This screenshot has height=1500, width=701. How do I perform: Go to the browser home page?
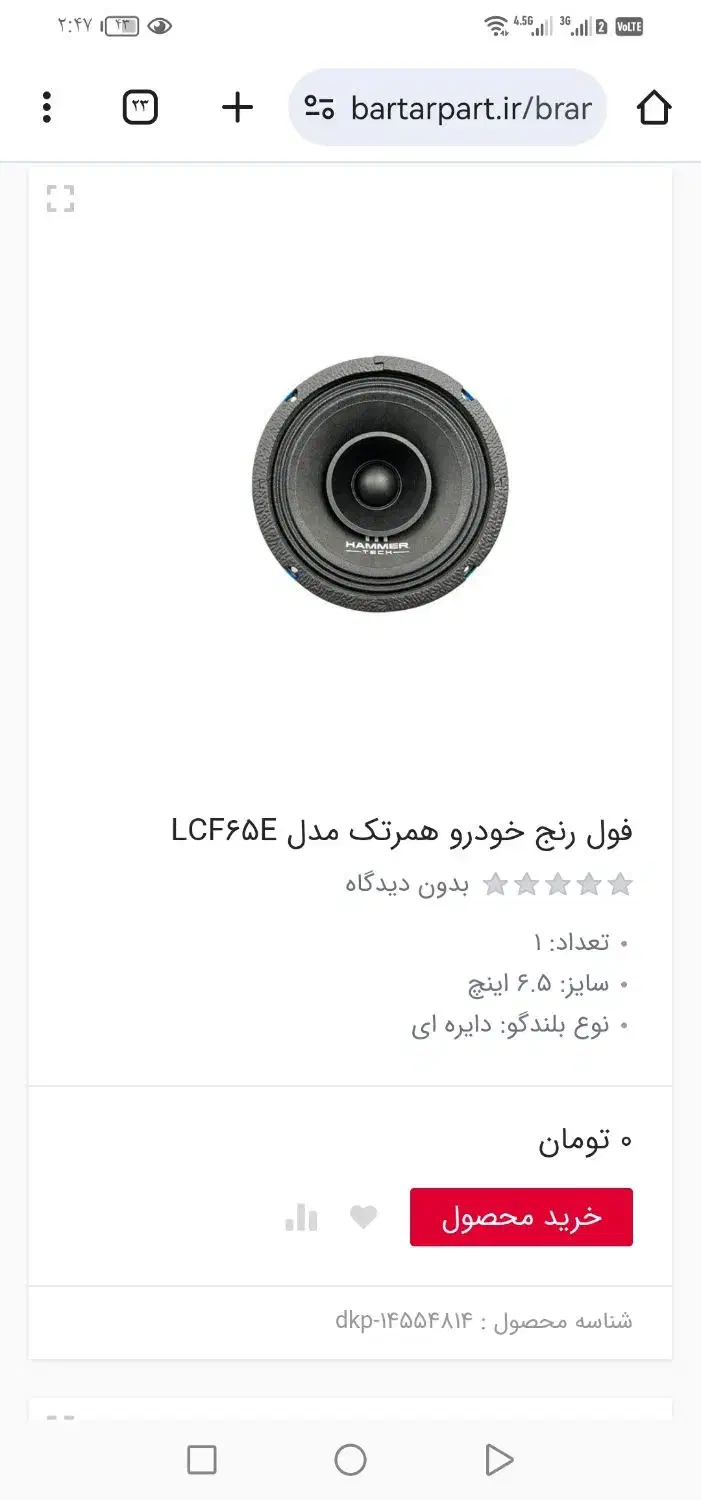[x=653, y=108]
